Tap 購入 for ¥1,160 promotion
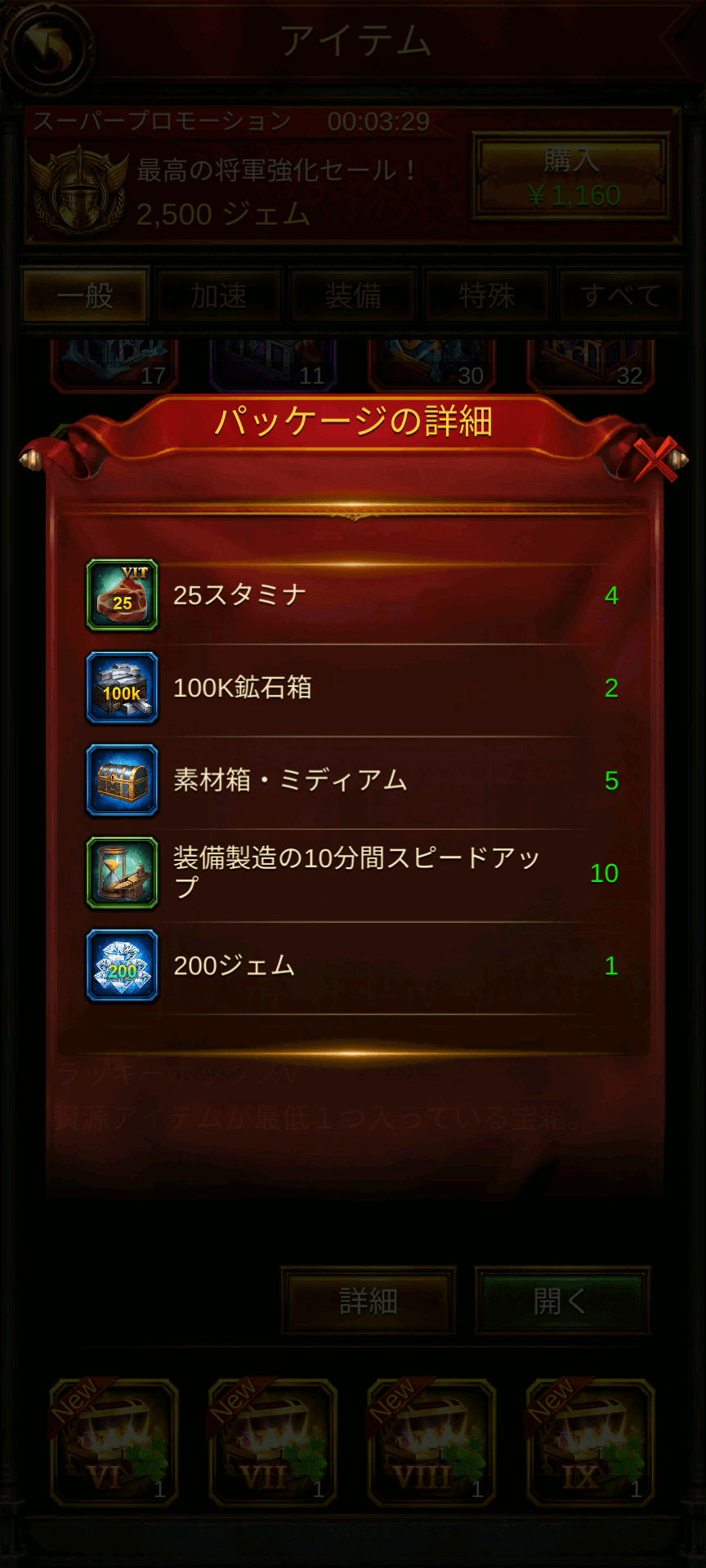 coord(572,177)
